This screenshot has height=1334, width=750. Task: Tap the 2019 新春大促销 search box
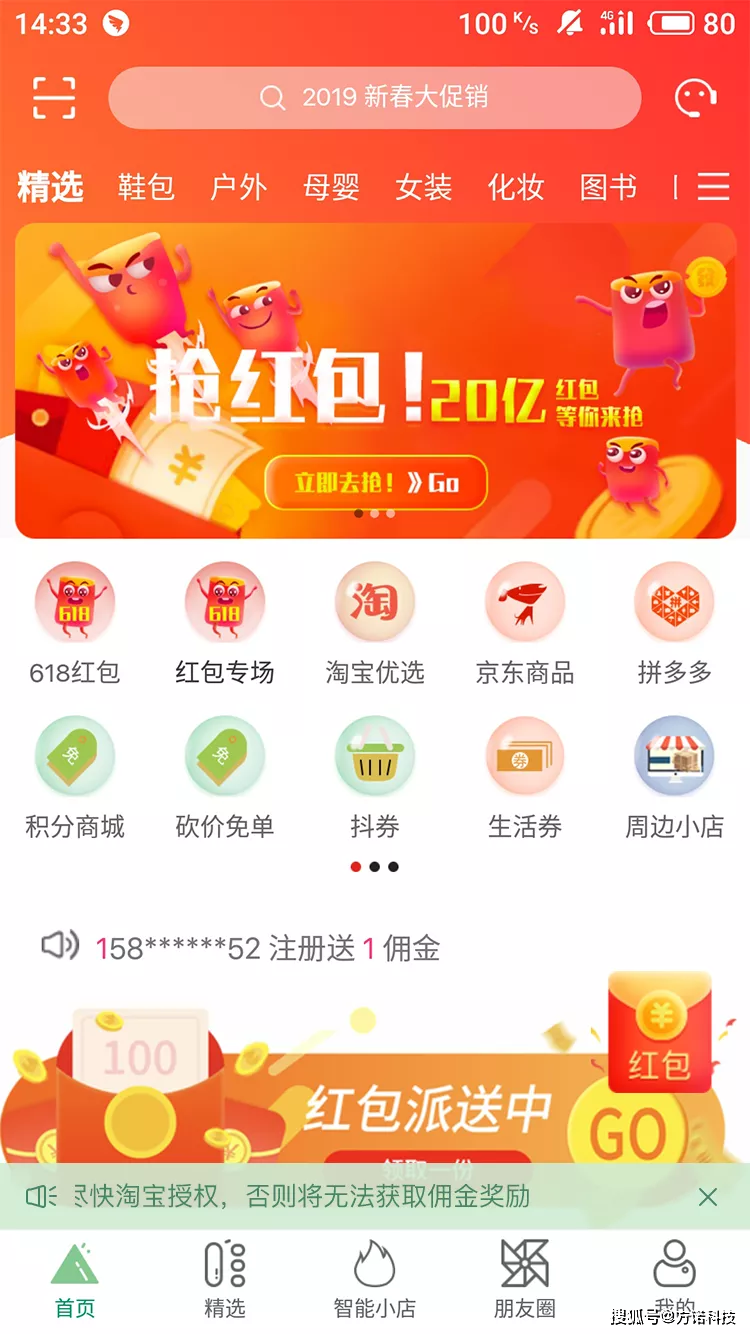(x=374, y=98)
